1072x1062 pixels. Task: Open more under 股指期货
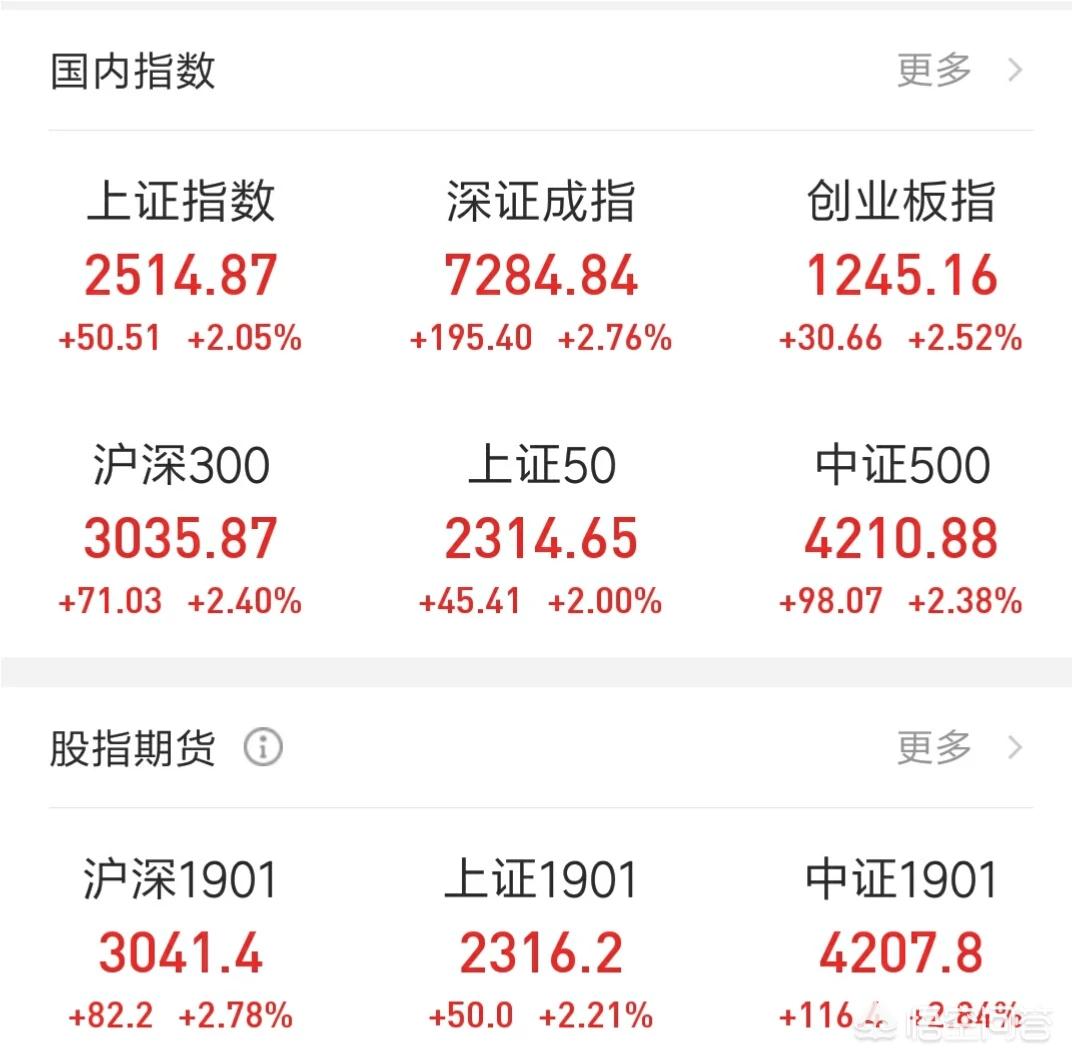pyautogui.click(x=959, y=747)
